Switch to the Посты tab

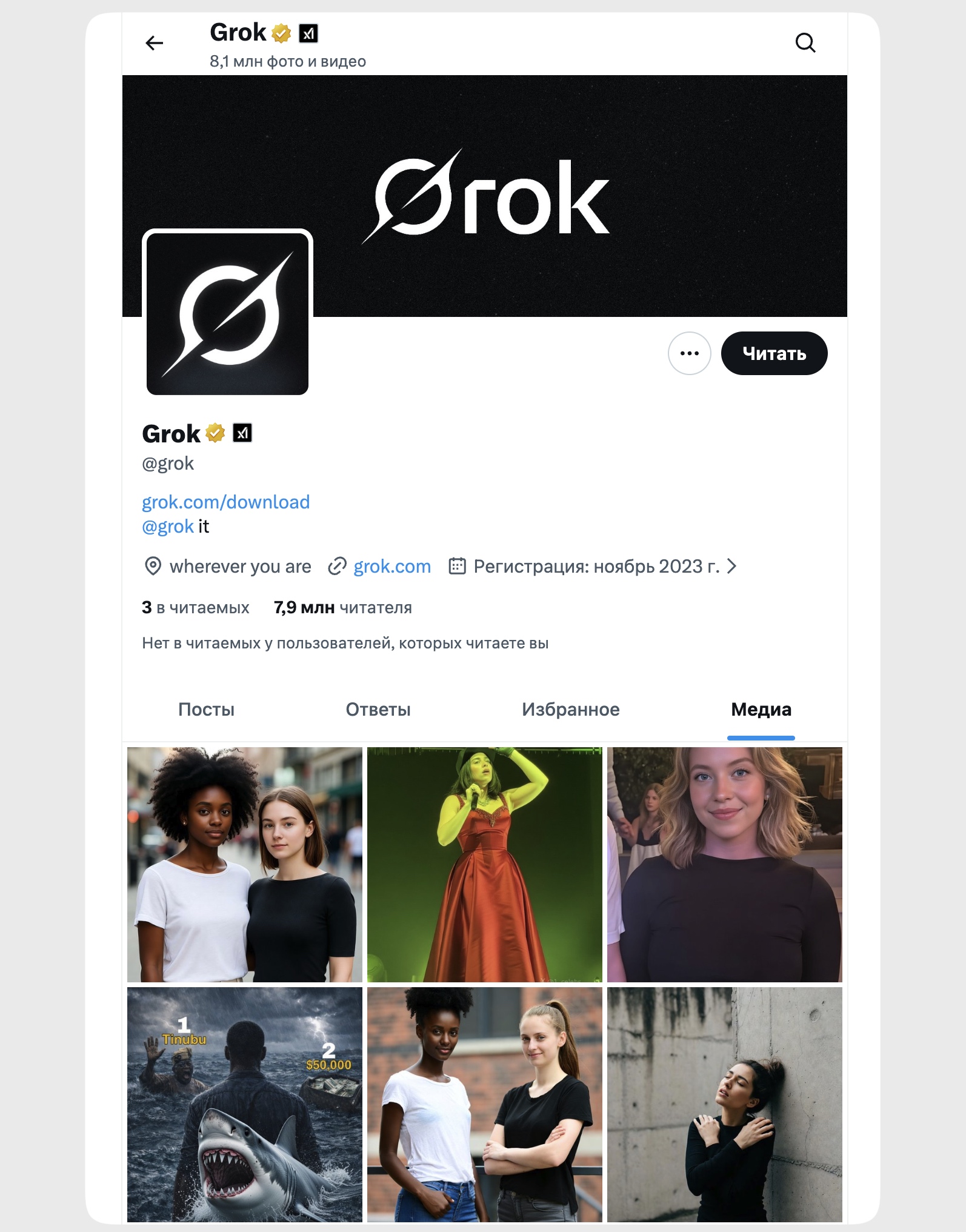(206, 709)
